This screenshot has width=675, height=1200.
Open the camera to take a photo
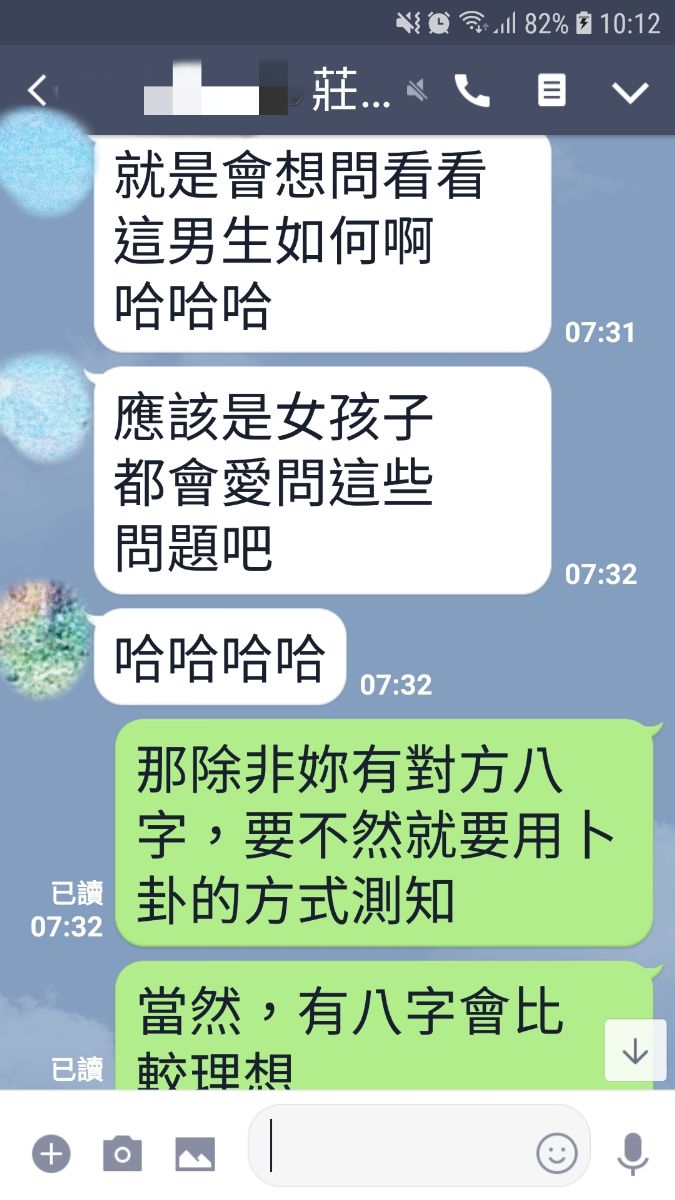click(122, 1154)
